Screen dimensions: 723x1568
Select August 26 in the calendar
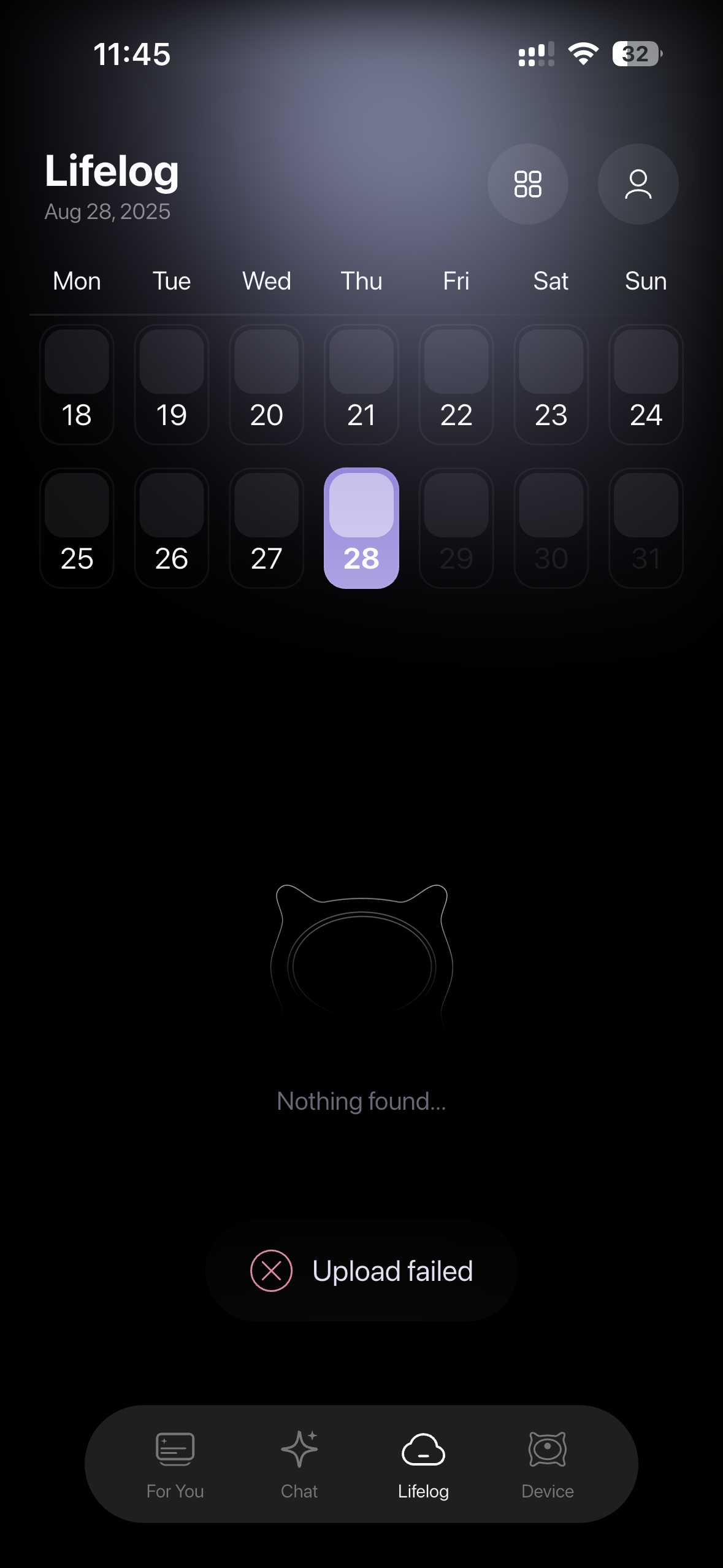(172, 528)
